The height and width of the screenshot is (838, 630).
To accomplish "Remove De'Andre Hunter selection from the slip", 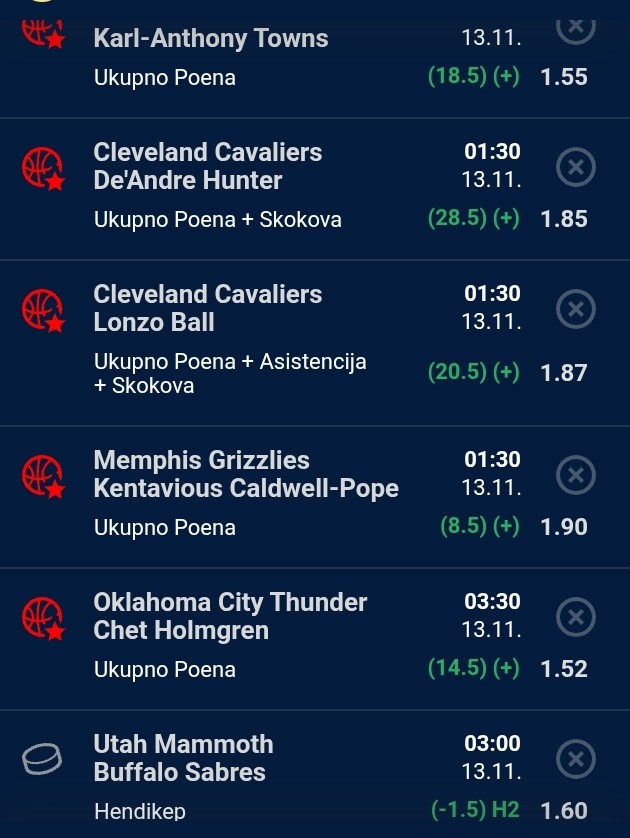I will [x=575, y=167].
